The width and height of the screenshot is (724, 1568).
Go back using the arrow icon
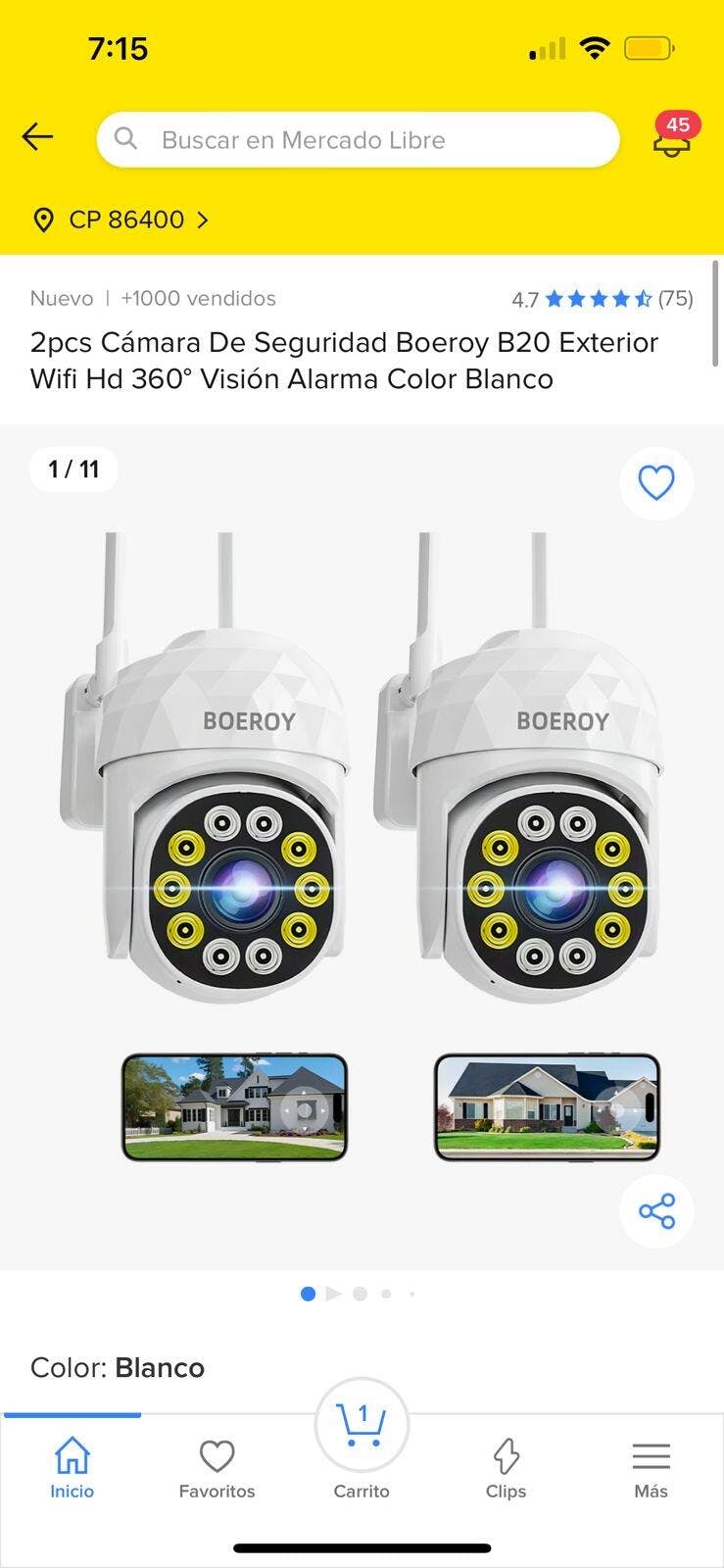click(37, 137)
